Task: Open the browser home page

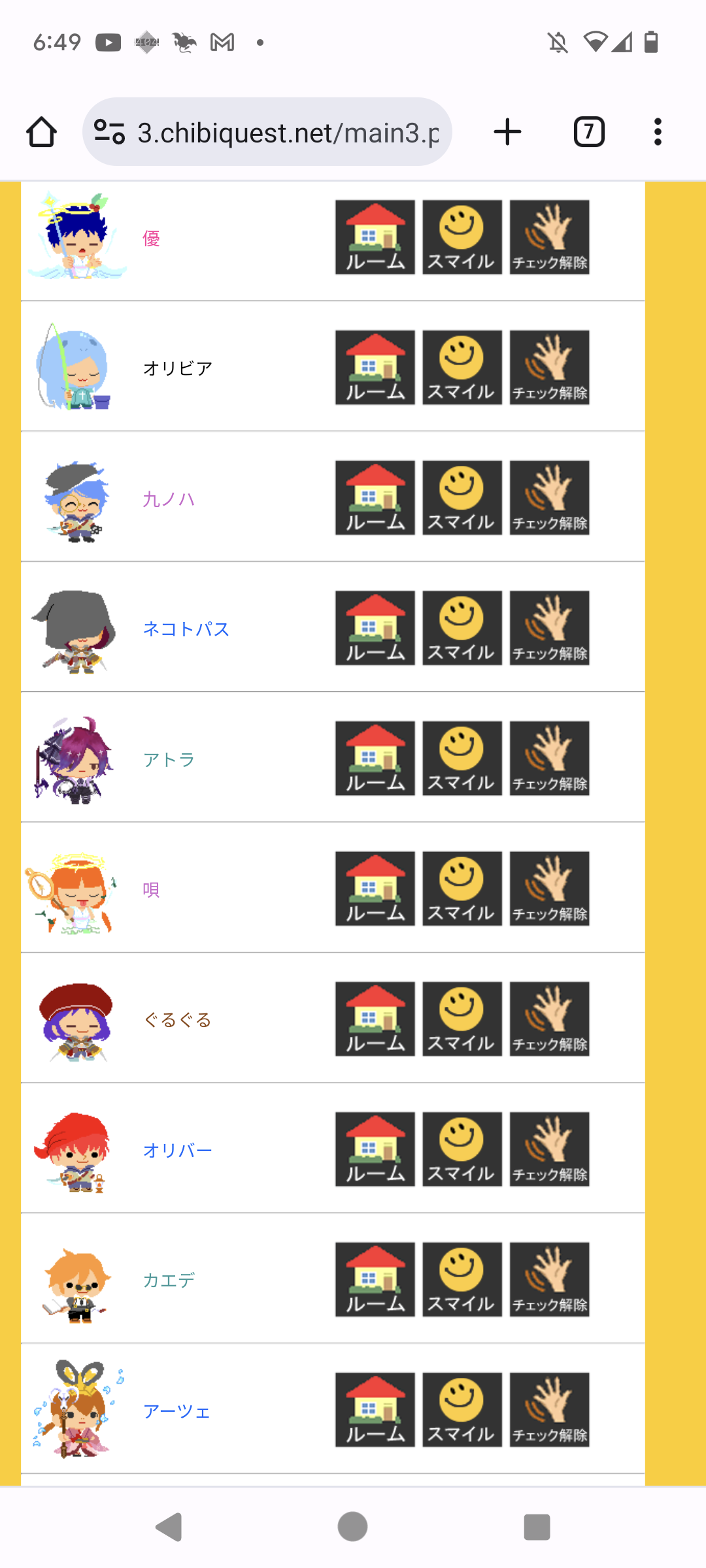Action: [x=41, y=133]
